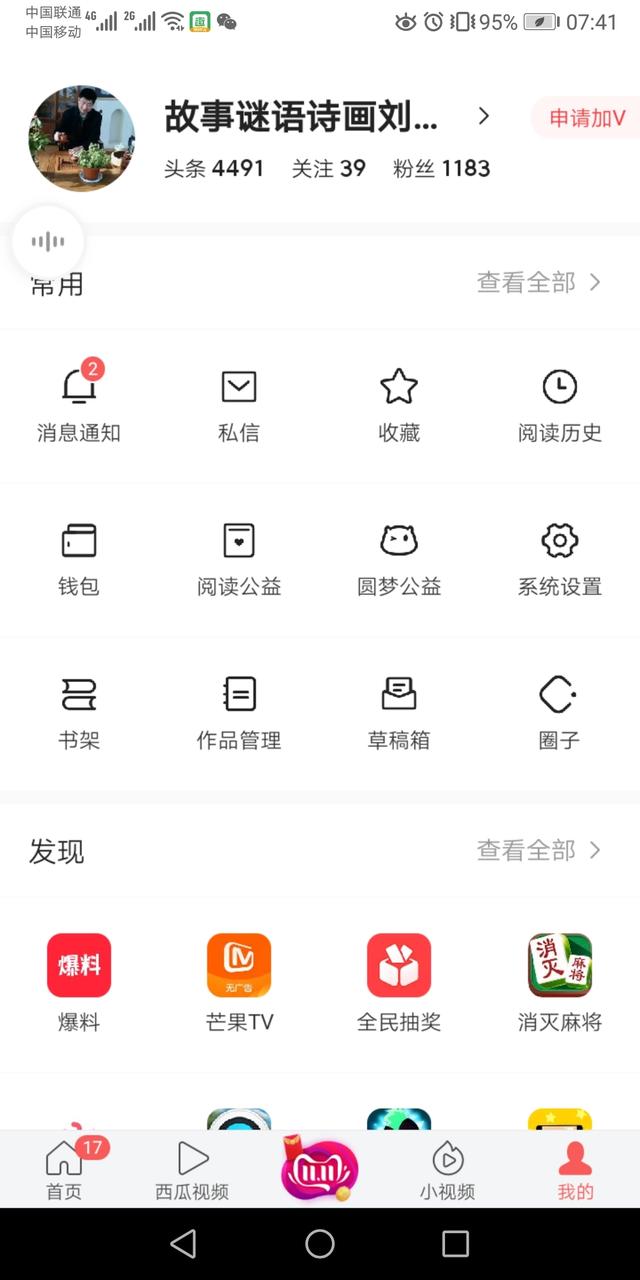Open 消息通知 notifications

pos(79,405)
